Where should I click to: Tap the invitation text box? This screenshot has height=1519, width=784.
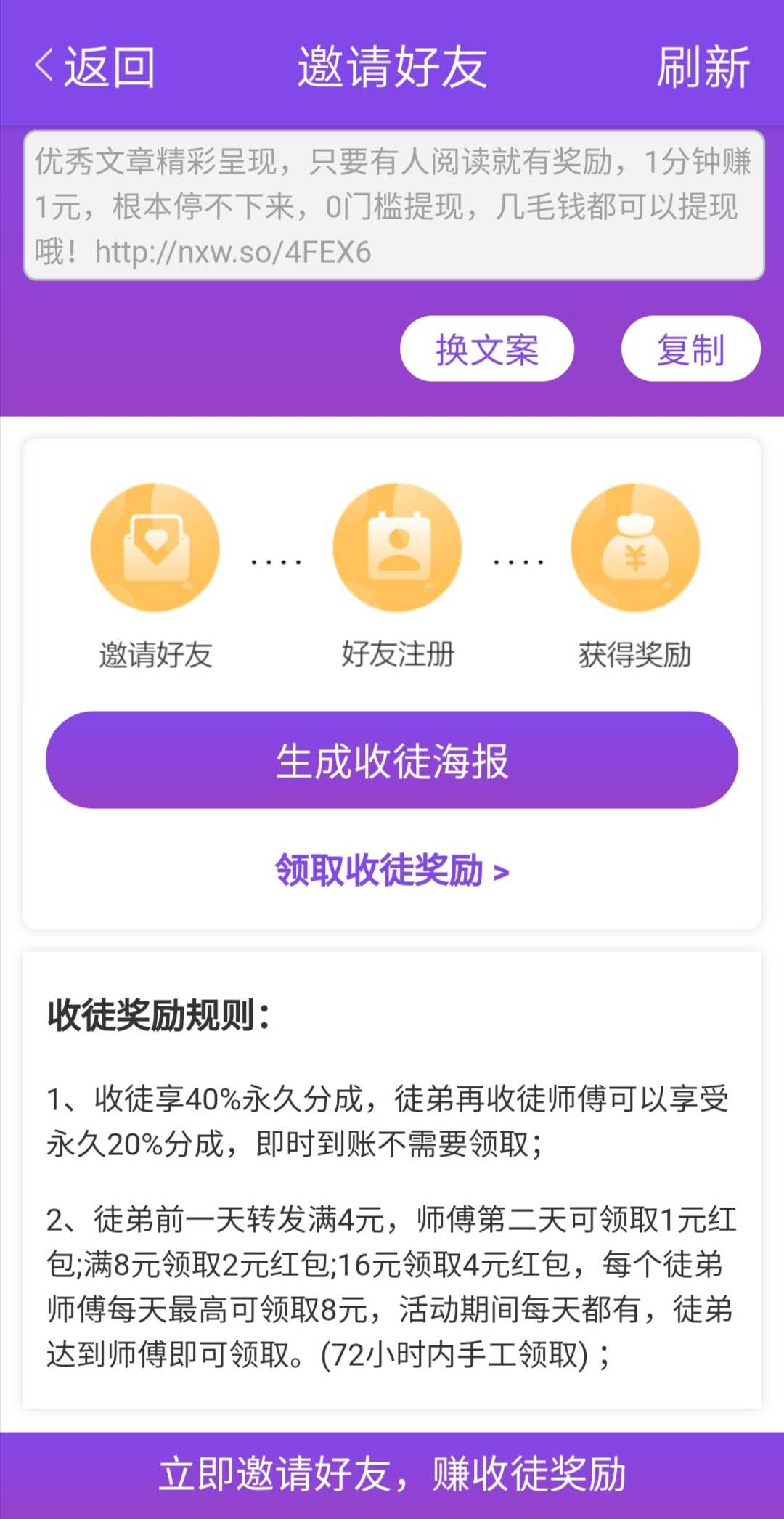click(x=393, y=205)
